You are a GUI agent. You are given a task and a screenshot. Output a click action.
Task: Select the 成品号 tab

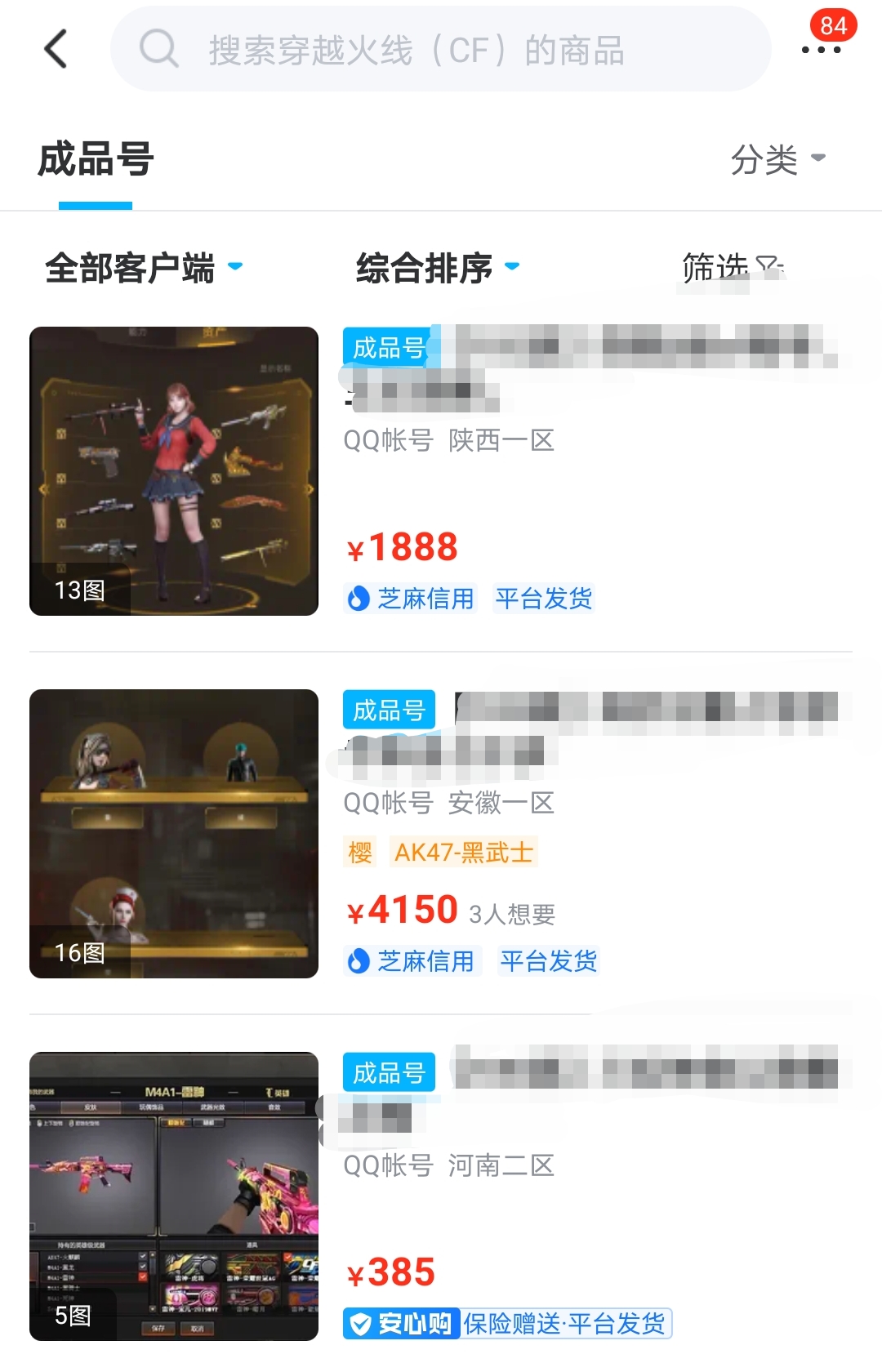[x=96, y=159]
